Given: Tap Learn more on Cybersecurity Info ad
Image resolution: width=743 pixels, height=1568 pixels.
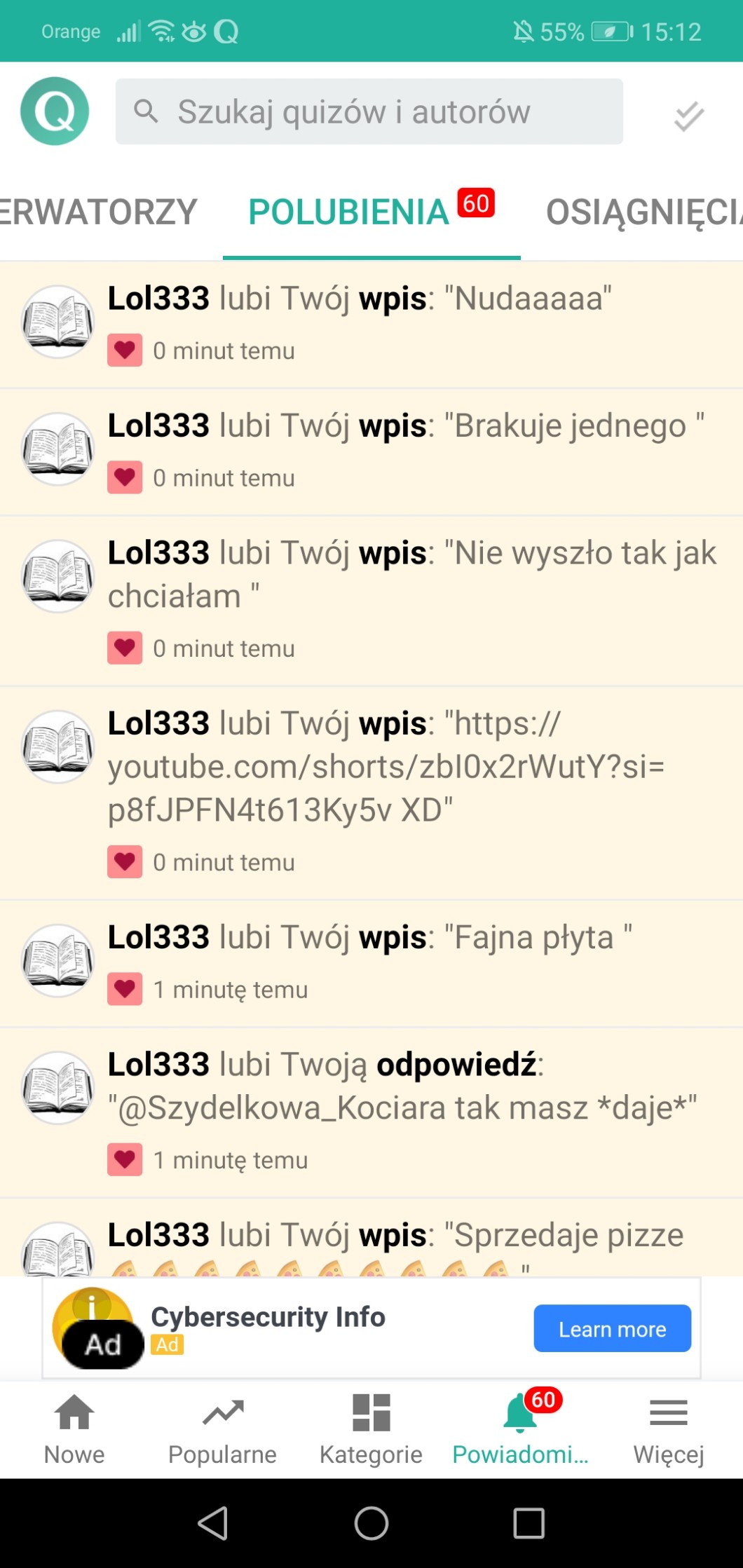Looking at the screenshot, I should [x=612, y=1328].
